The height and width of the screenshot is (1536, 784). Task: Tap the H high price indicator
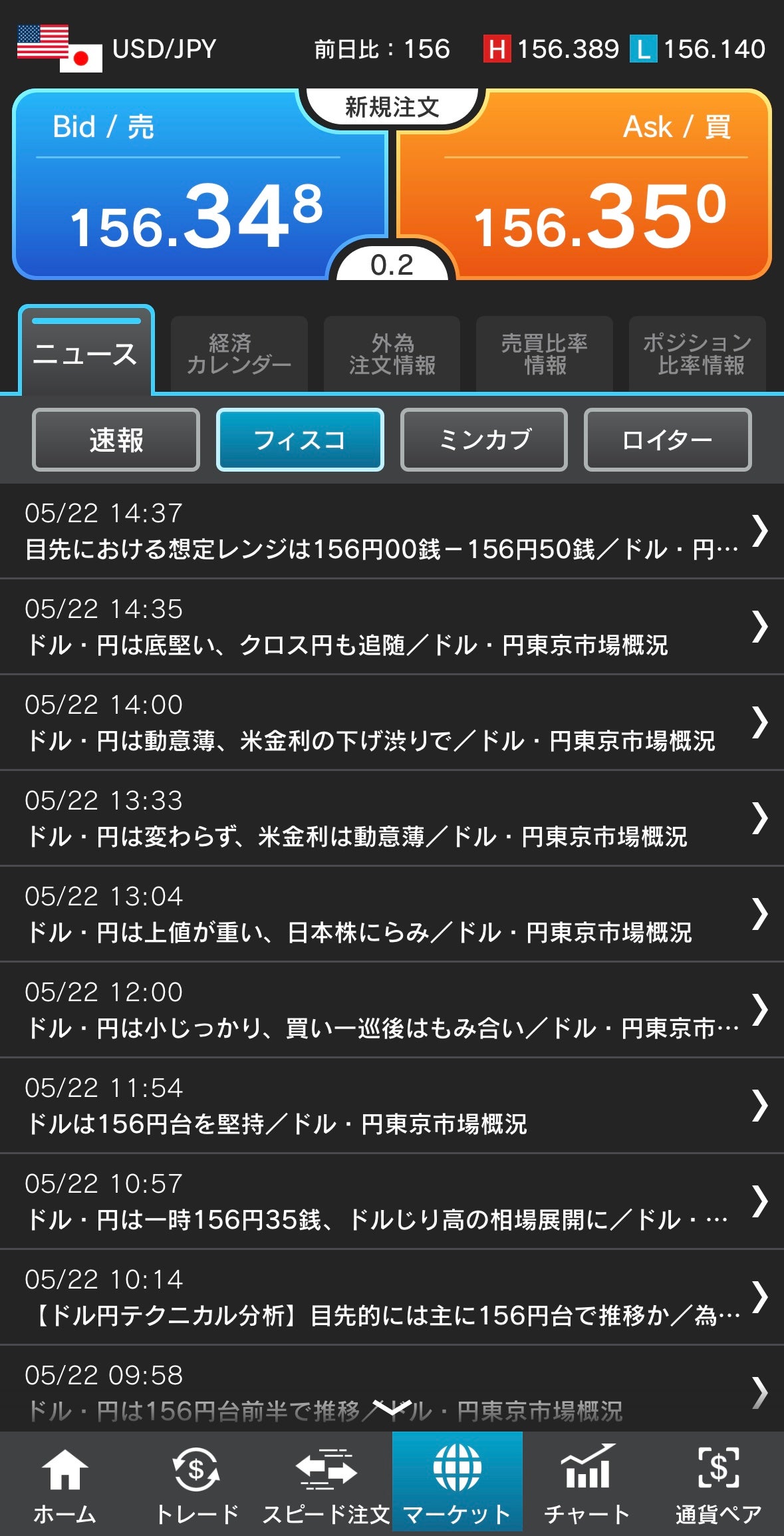(x=497, y=49)
